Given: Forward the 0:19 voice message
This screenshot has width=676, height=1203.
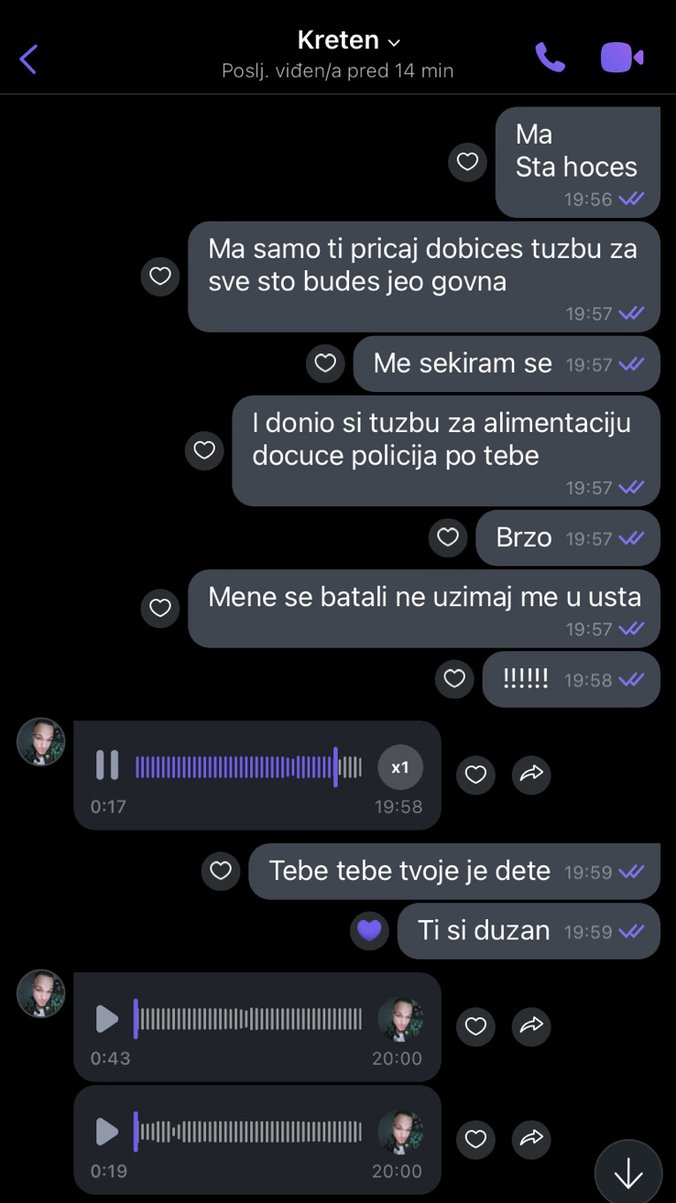Looking at the screenshot, I should coord(531,1138).
